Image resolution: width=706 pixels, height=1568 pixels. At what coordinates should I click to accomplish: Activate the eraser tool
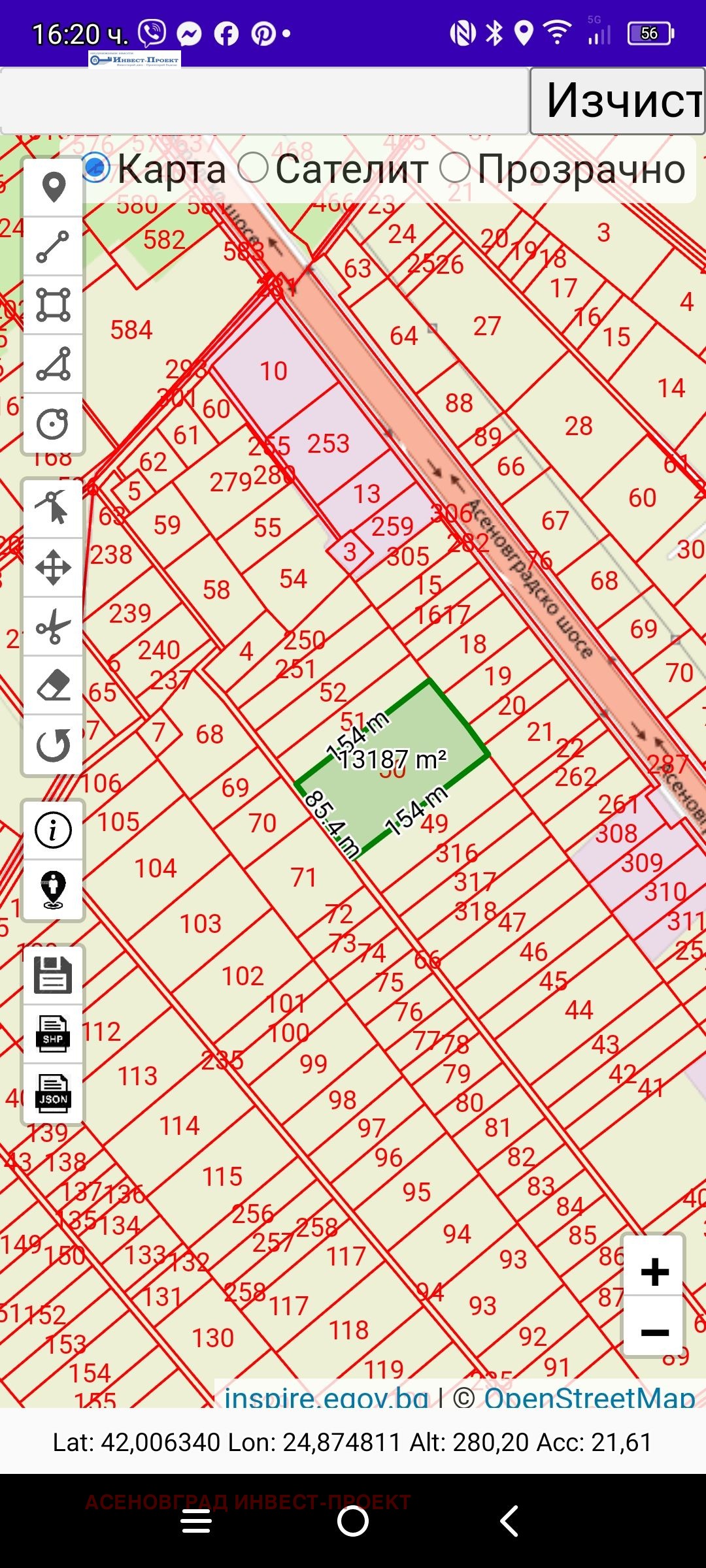click(x=53, y=686)
